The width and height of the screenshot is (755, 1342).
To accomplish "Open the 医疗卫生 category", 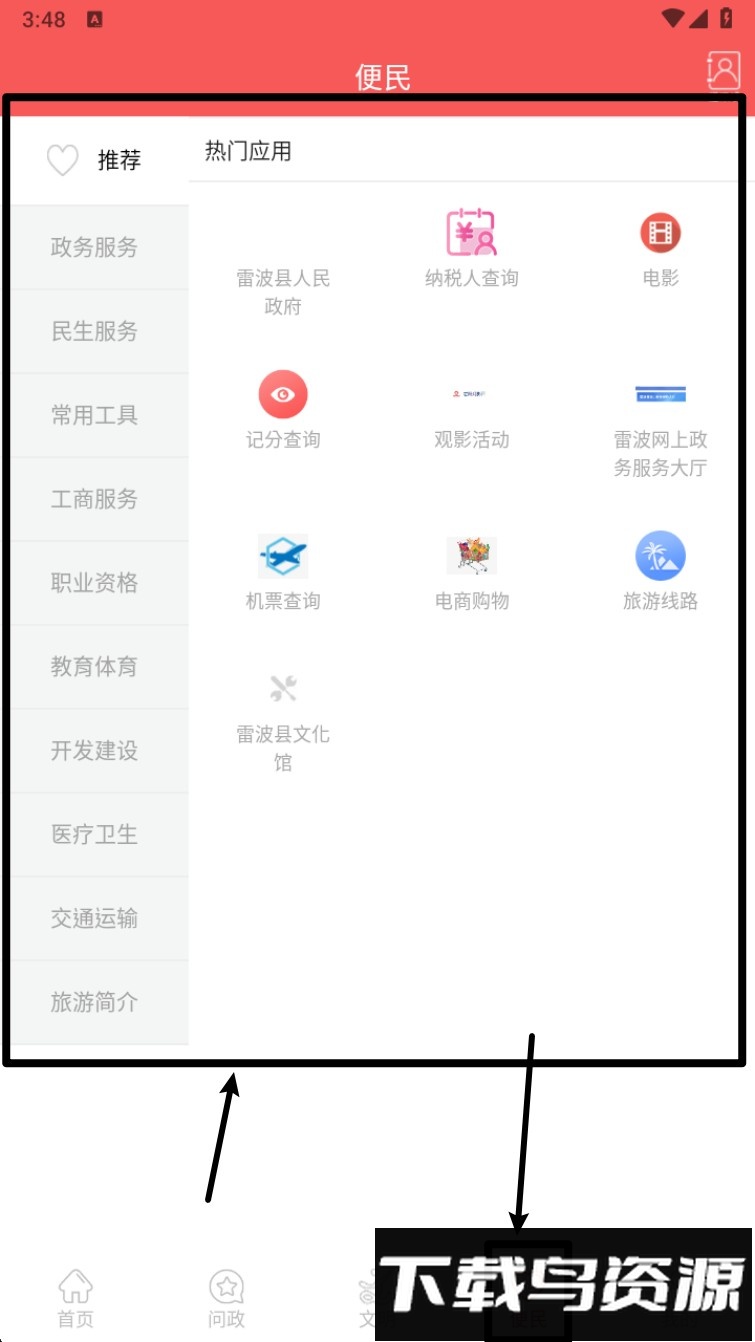I will 95,835.
